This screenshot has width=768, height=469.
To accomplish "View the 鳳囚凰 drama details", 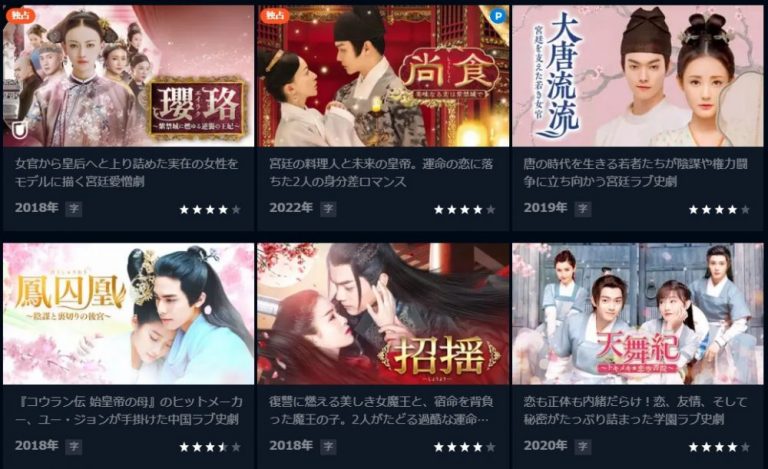I will click(128, 313).
